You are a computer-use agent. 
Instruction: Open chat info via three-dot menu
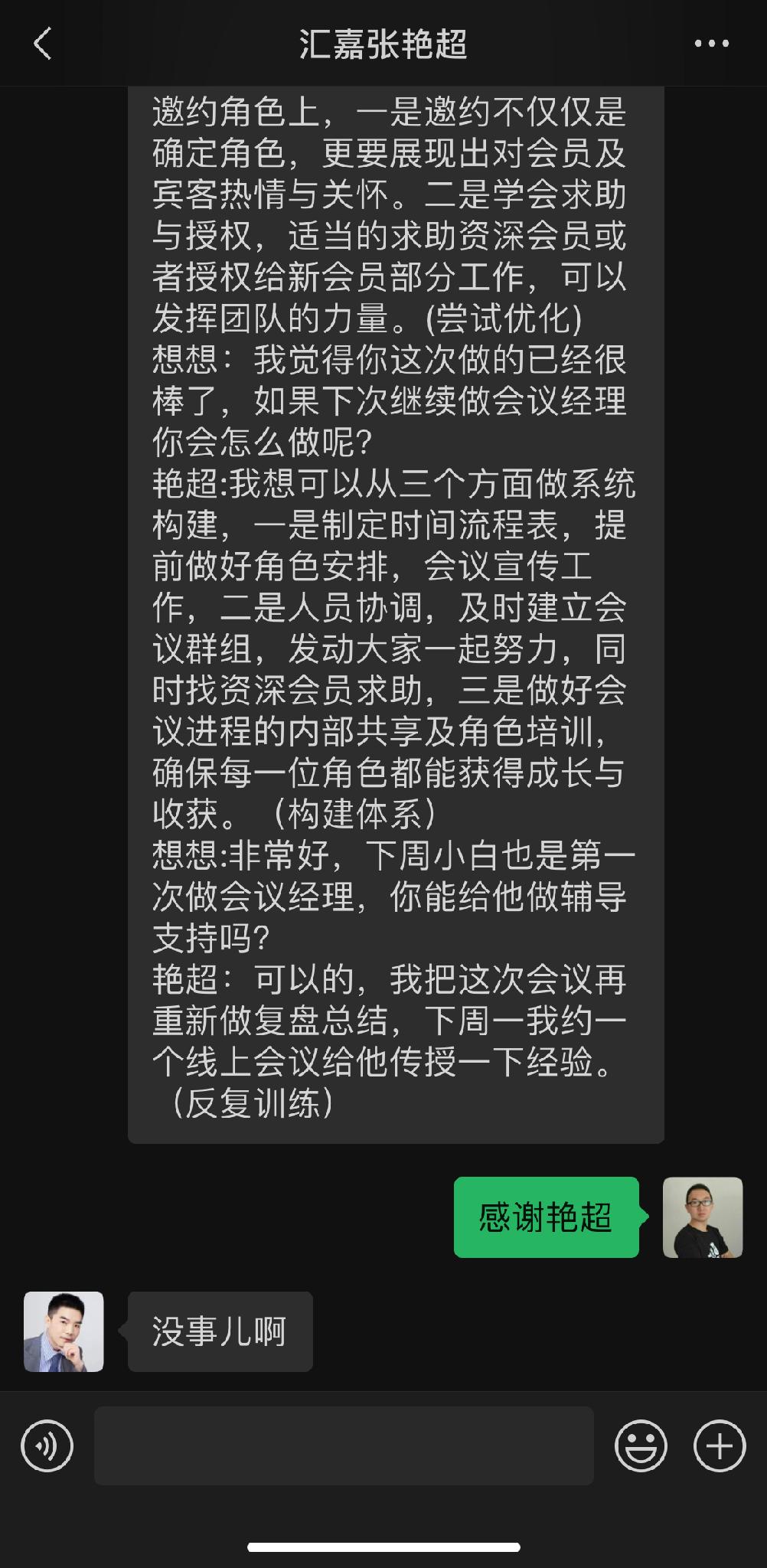click(x=711, y=44)
